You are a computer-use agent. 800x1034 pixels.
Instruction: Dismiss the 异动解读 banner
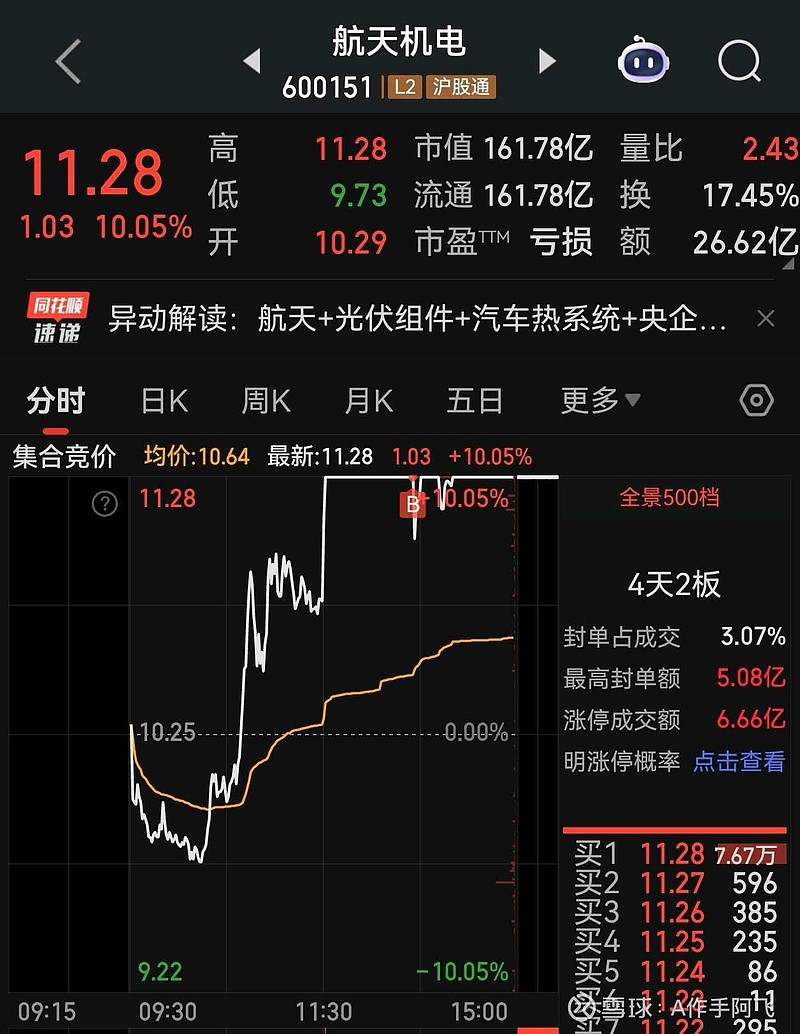coord(766,319)
